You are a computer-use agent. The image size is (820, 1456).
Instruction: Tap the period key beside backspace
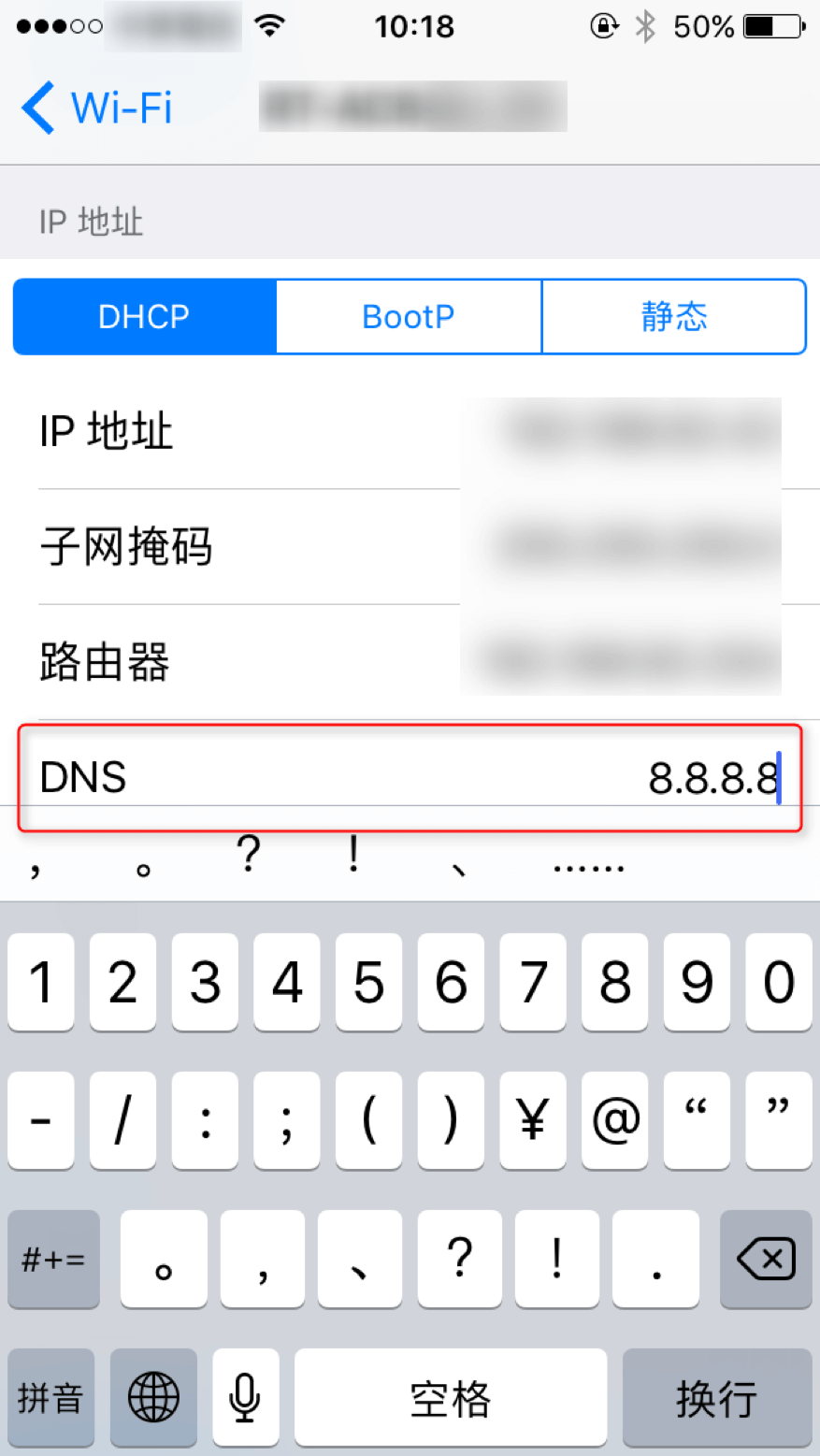click(x=656, y=1259)
